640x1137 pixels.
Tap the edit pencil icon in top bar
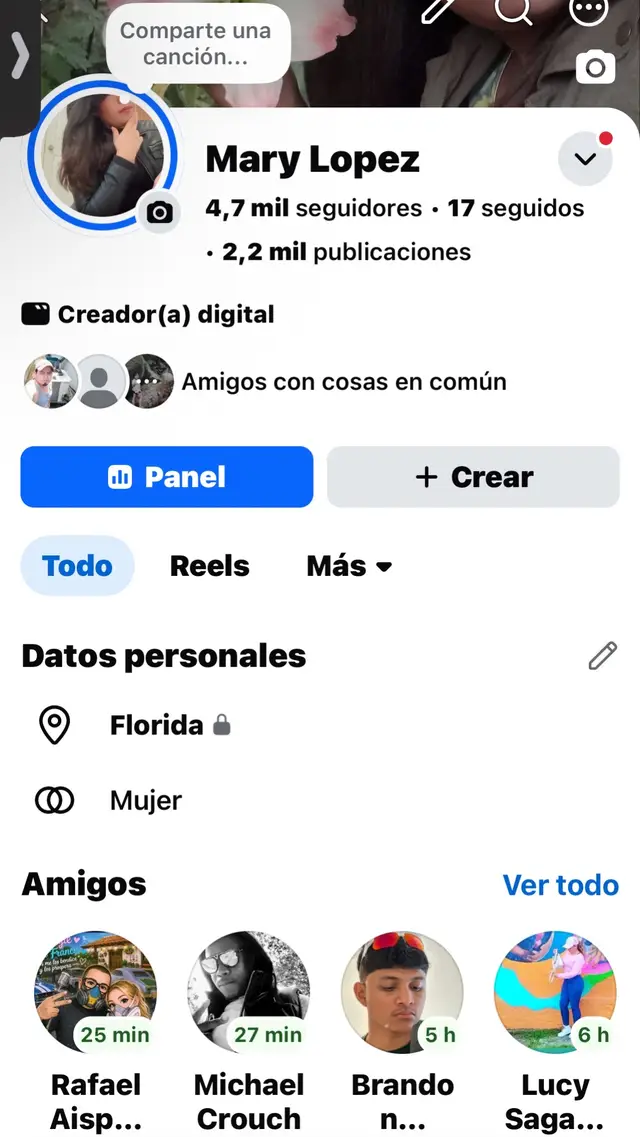point(438,9)
